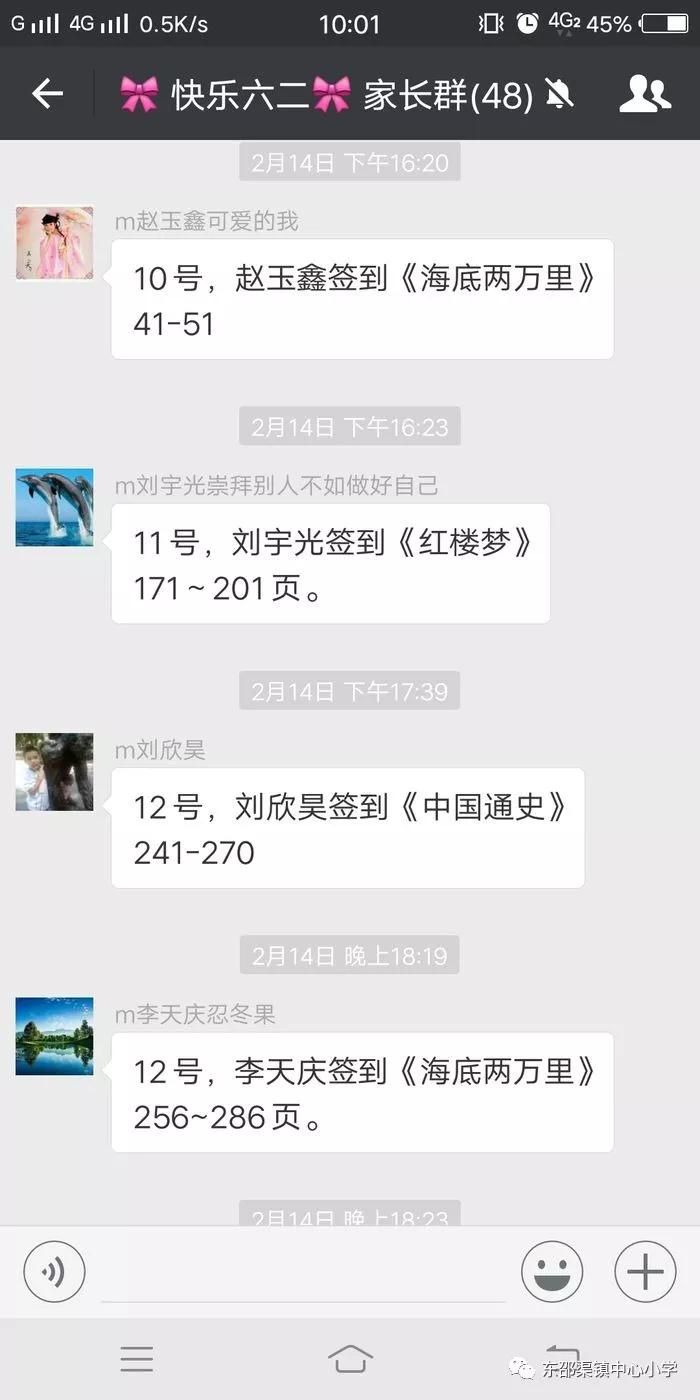Switch to voice message input
This screenshot has height=1400, width=700.
click(54, 1272)
